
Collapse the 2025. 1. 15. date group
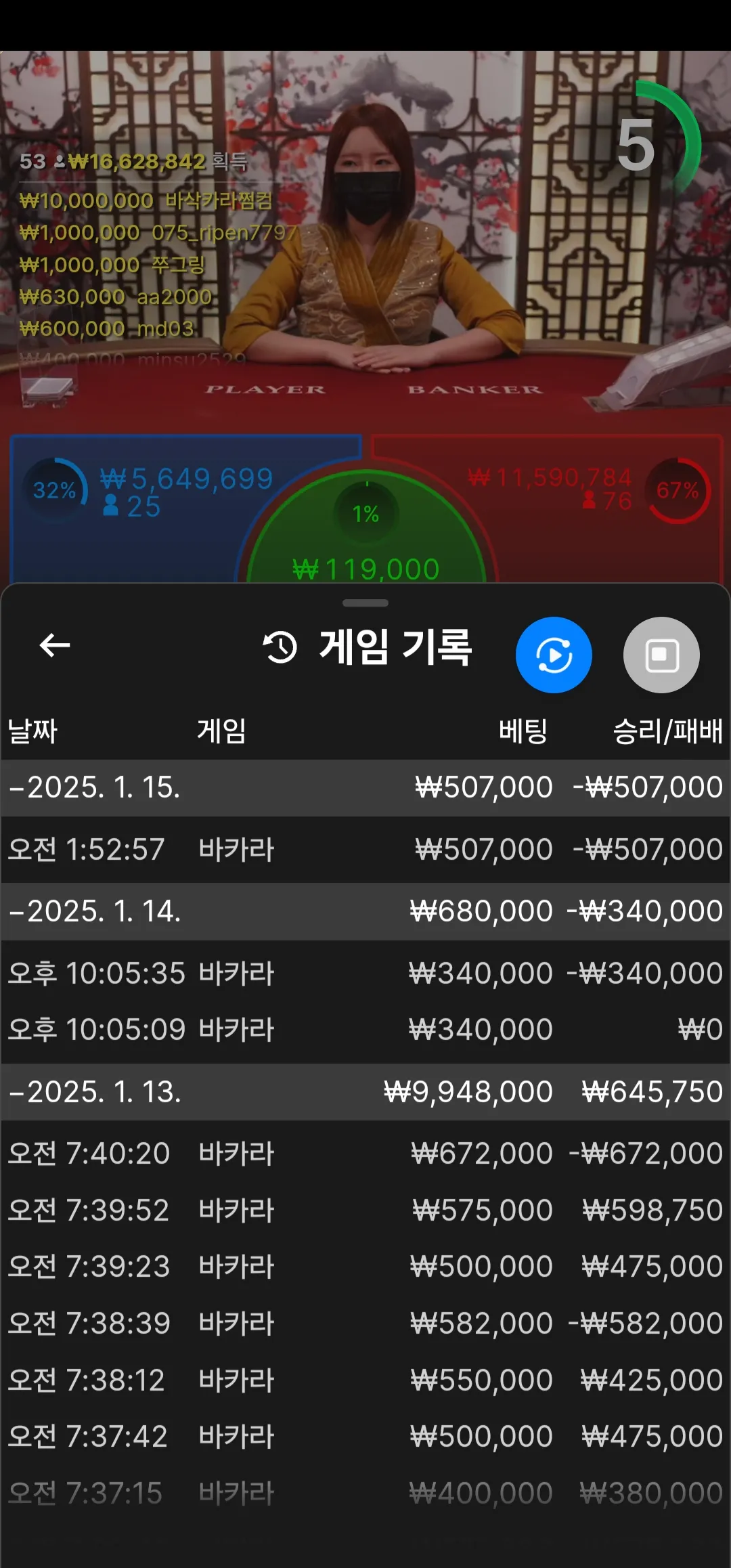(365, 787)
